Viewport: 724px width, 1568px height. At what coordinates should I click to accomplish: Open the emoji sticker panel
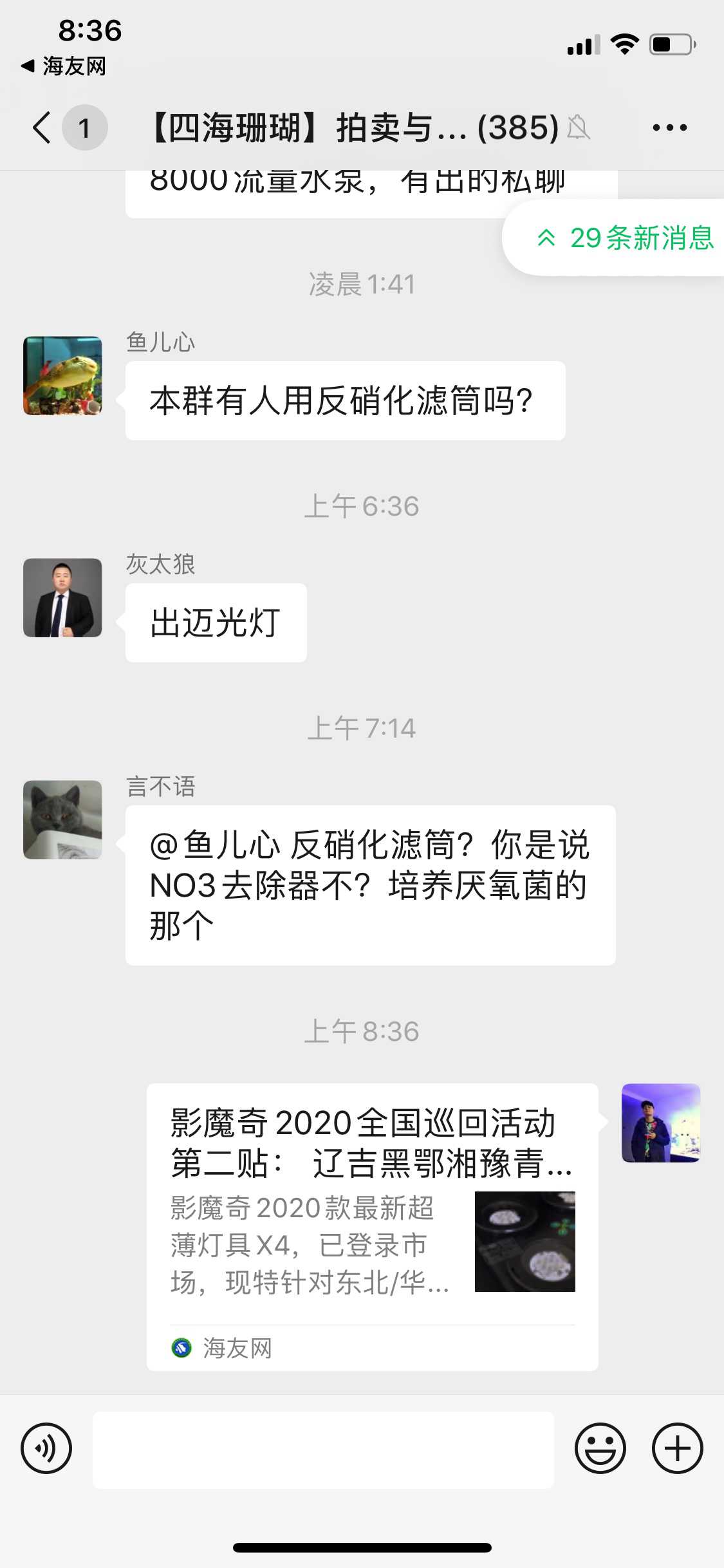pos(600,1448)
